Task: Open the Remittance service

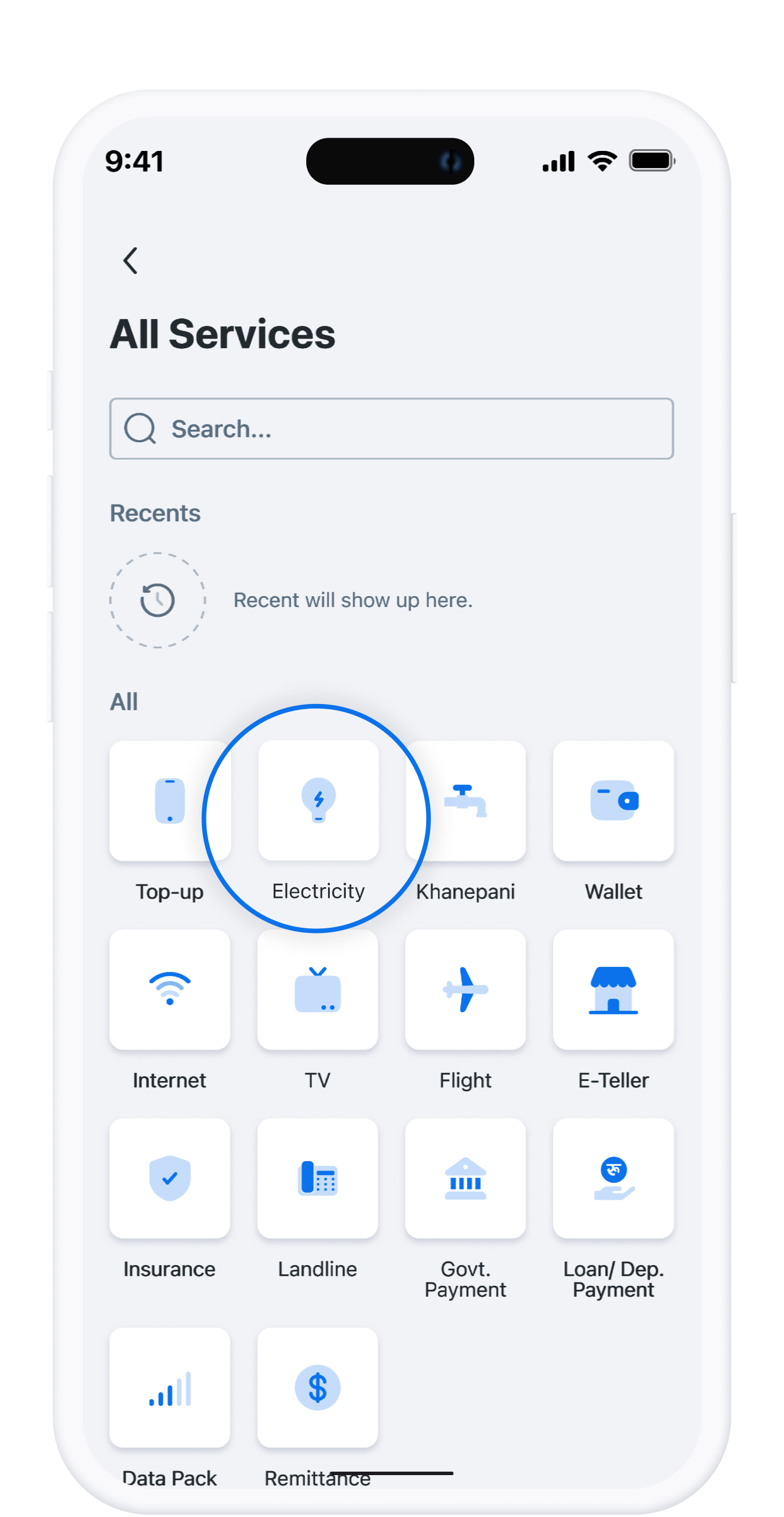Action: click(x=318, y=1387)
